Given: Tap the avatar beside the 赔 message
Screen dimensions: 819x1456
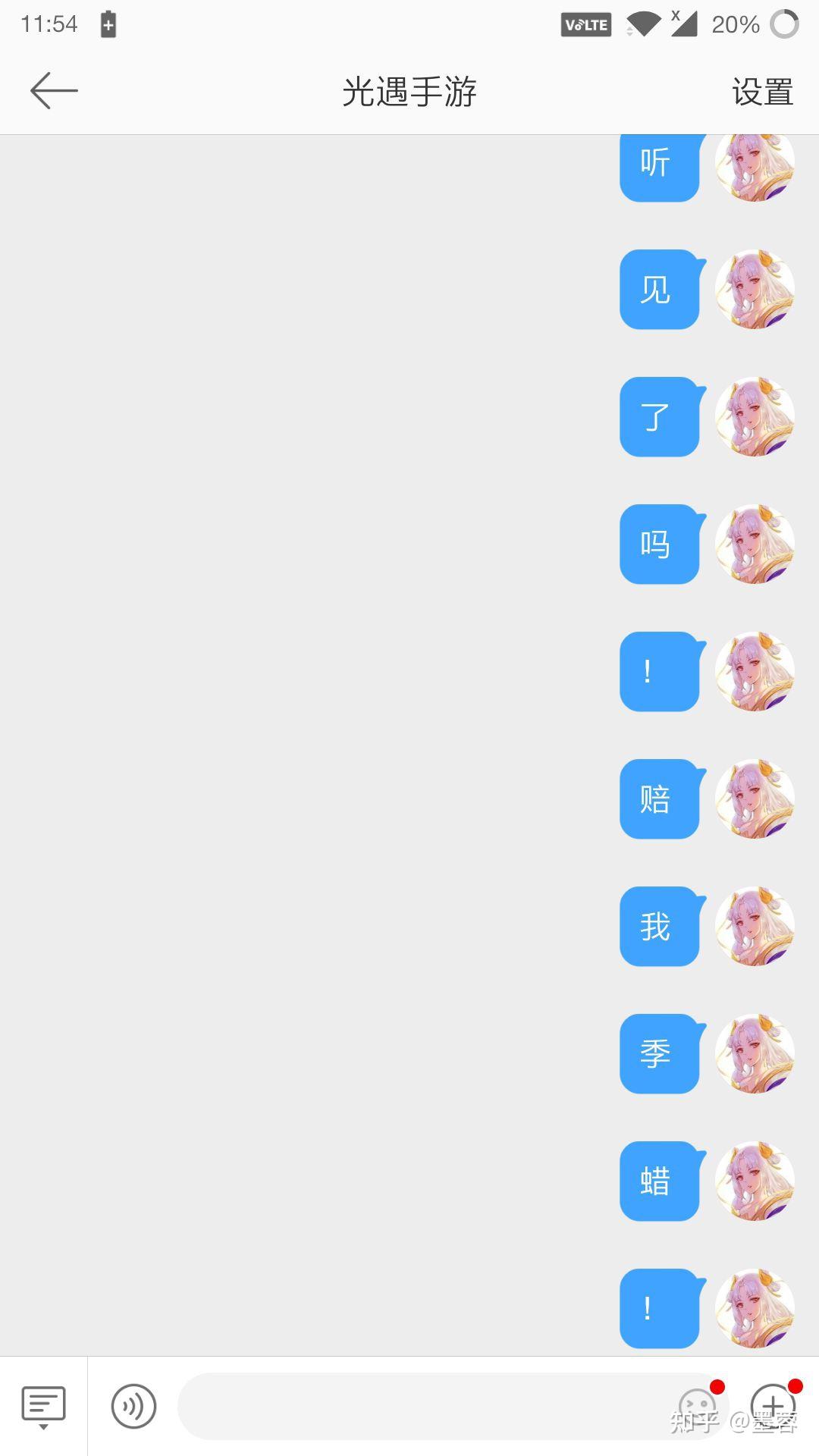Looking at the screenshot, I should click(x=755, y=799).
